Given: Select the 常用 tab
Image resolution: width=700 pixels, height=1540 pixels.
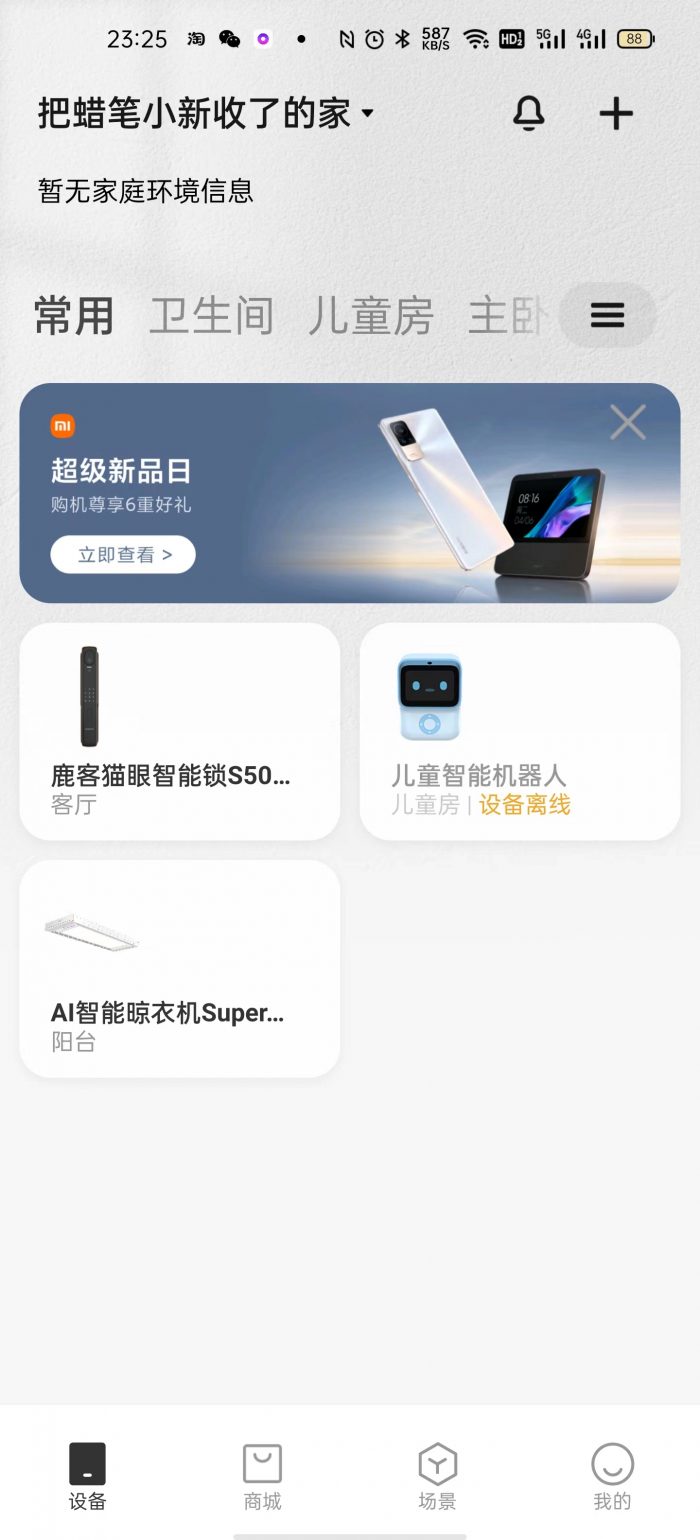Looking at the screenshot, I should point(74,316).
